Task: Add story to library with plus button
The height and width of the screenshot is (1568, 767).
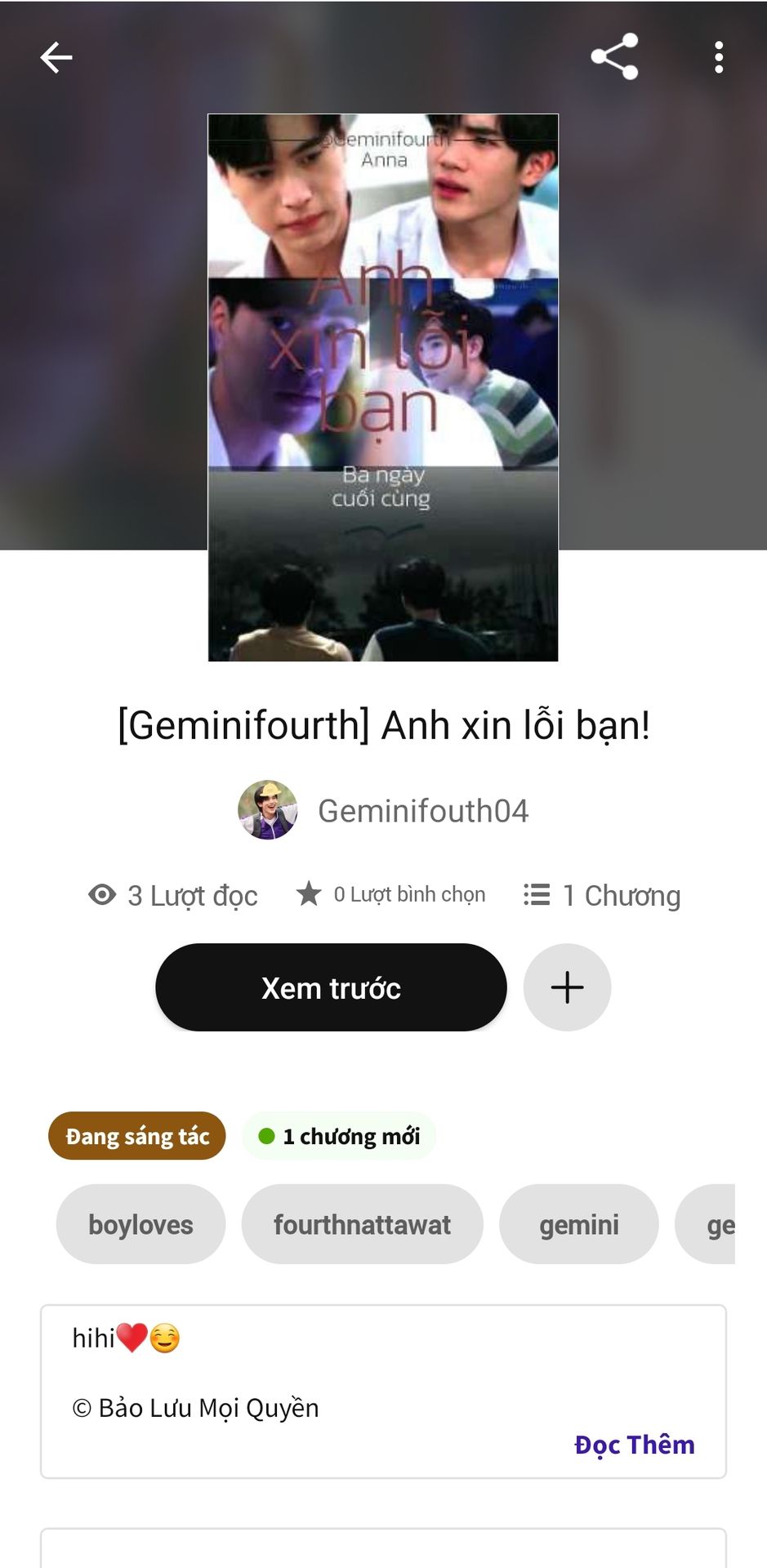Action: pos(567,987)
